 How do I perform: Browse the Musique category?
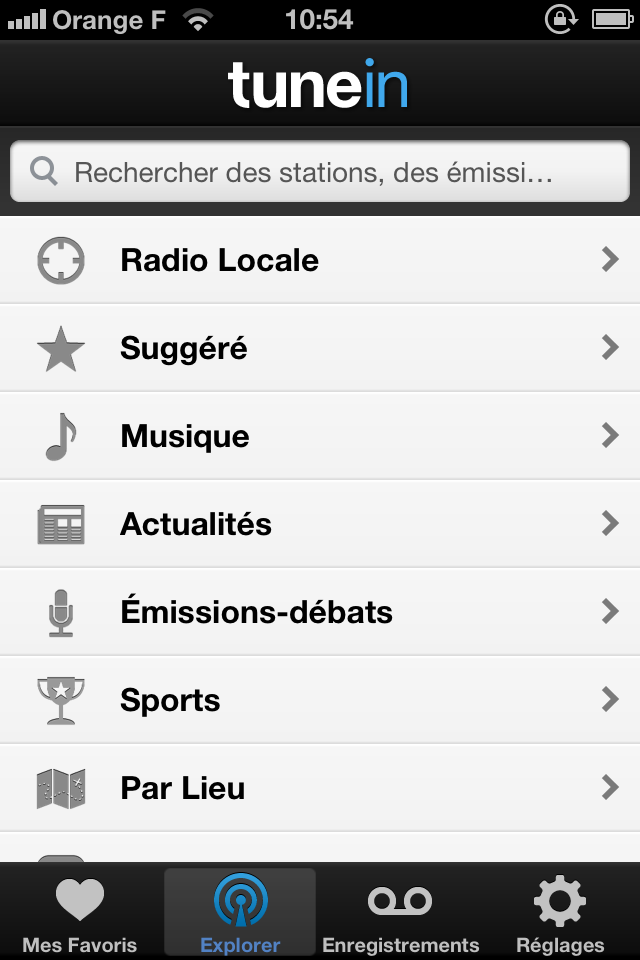coord(320,436)
